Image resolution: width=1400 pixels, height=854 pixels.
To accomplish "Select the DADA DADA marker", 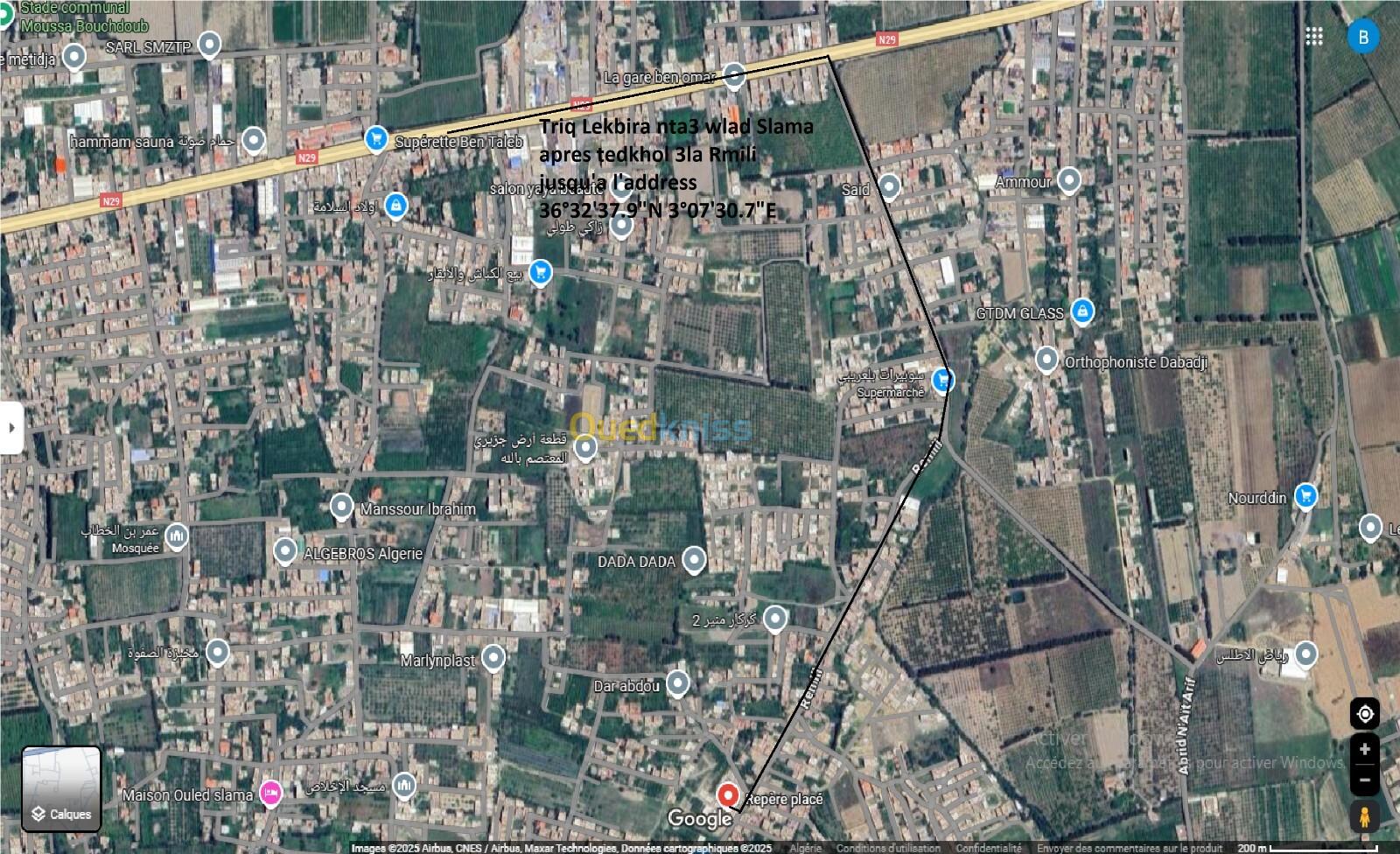I will (694, 559).
